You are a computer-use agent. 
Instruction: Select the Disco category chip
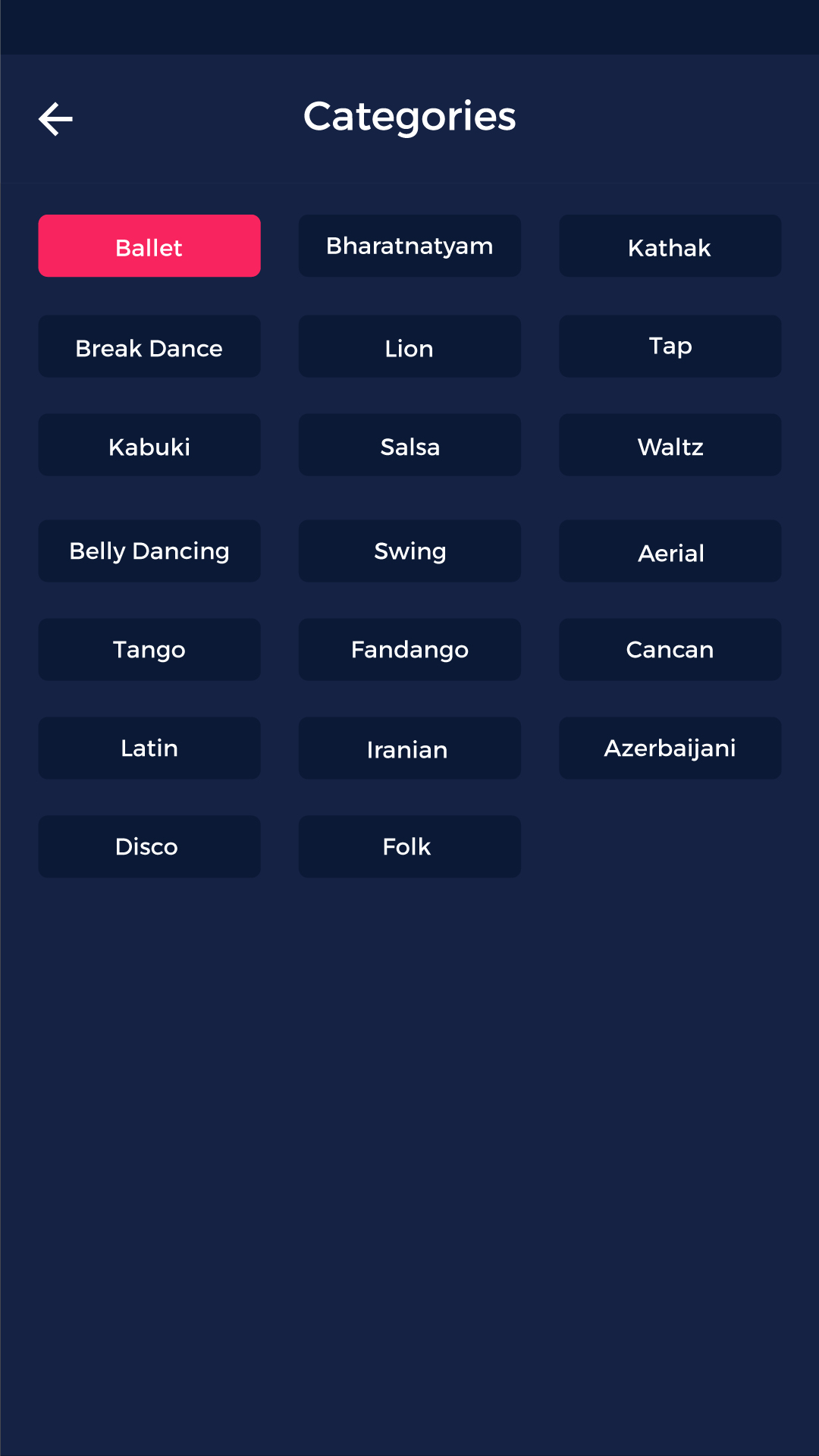149,847
